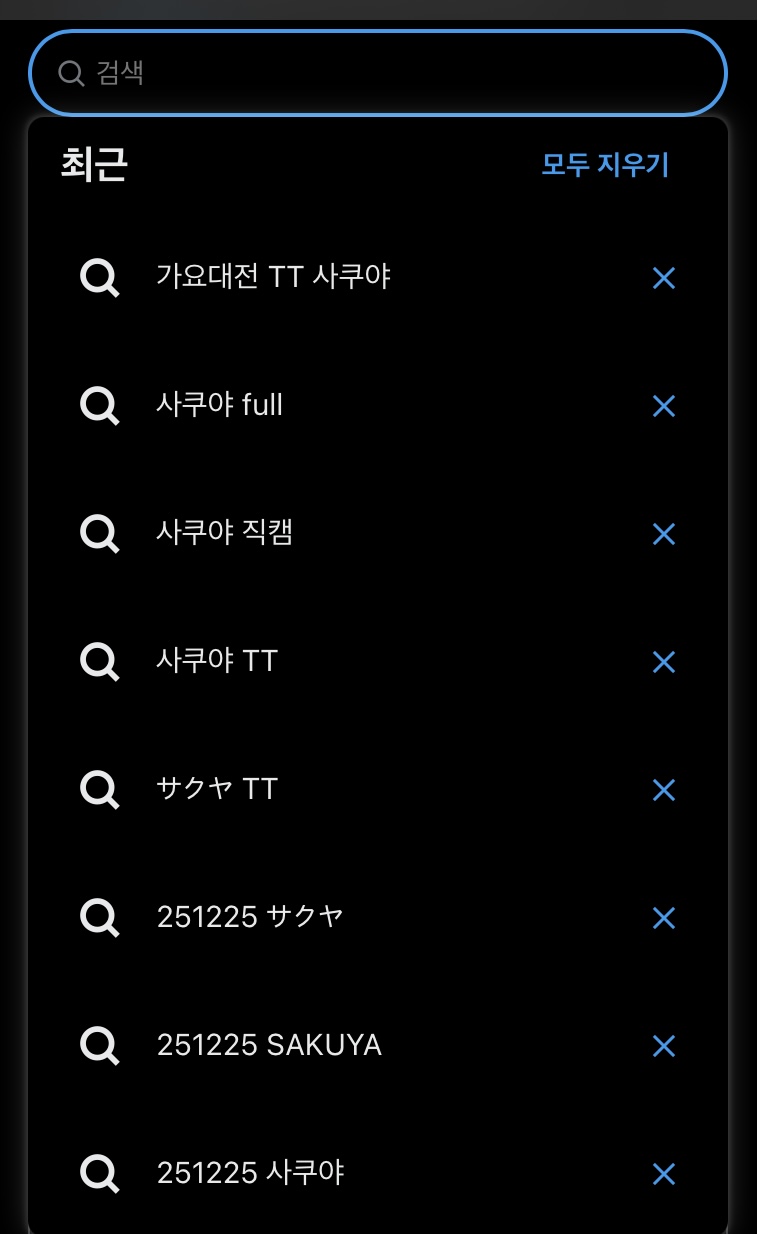Click the magnifier icon beside 가요대전 TT 사쿠야
Viewport: 757px width, 1234px height.
(98, 278)
